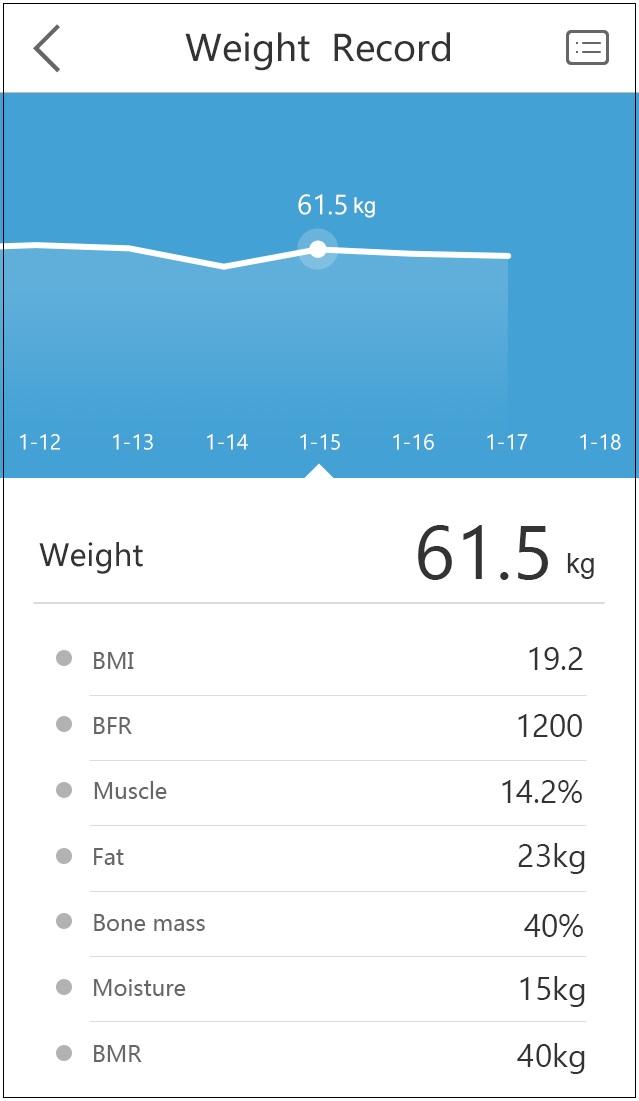Select date 1-18 on the chart

600,442
